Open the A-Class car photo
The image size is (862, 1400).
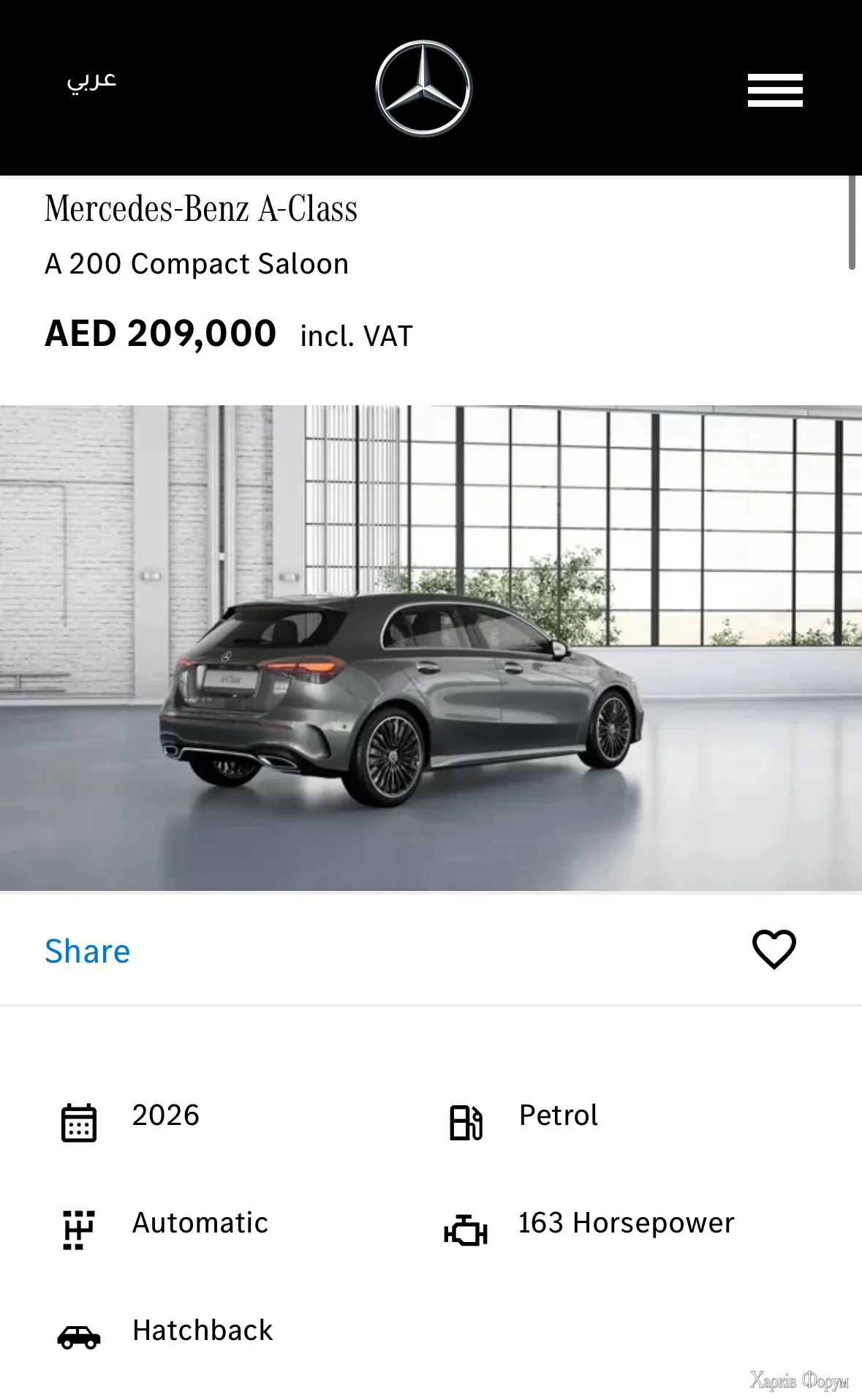pyautogui.click(x=431, y=648)
